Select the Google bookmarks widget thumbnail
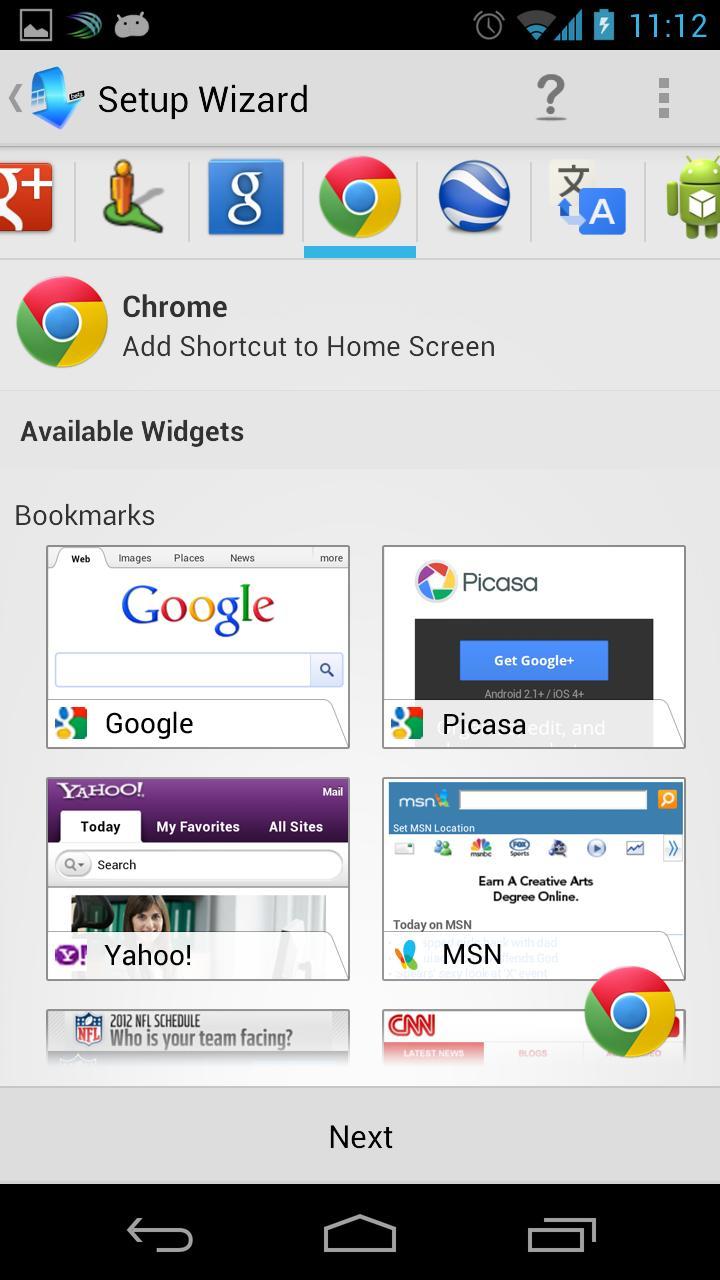Screen dimensions: 720x1280 [x=197, y=645]
